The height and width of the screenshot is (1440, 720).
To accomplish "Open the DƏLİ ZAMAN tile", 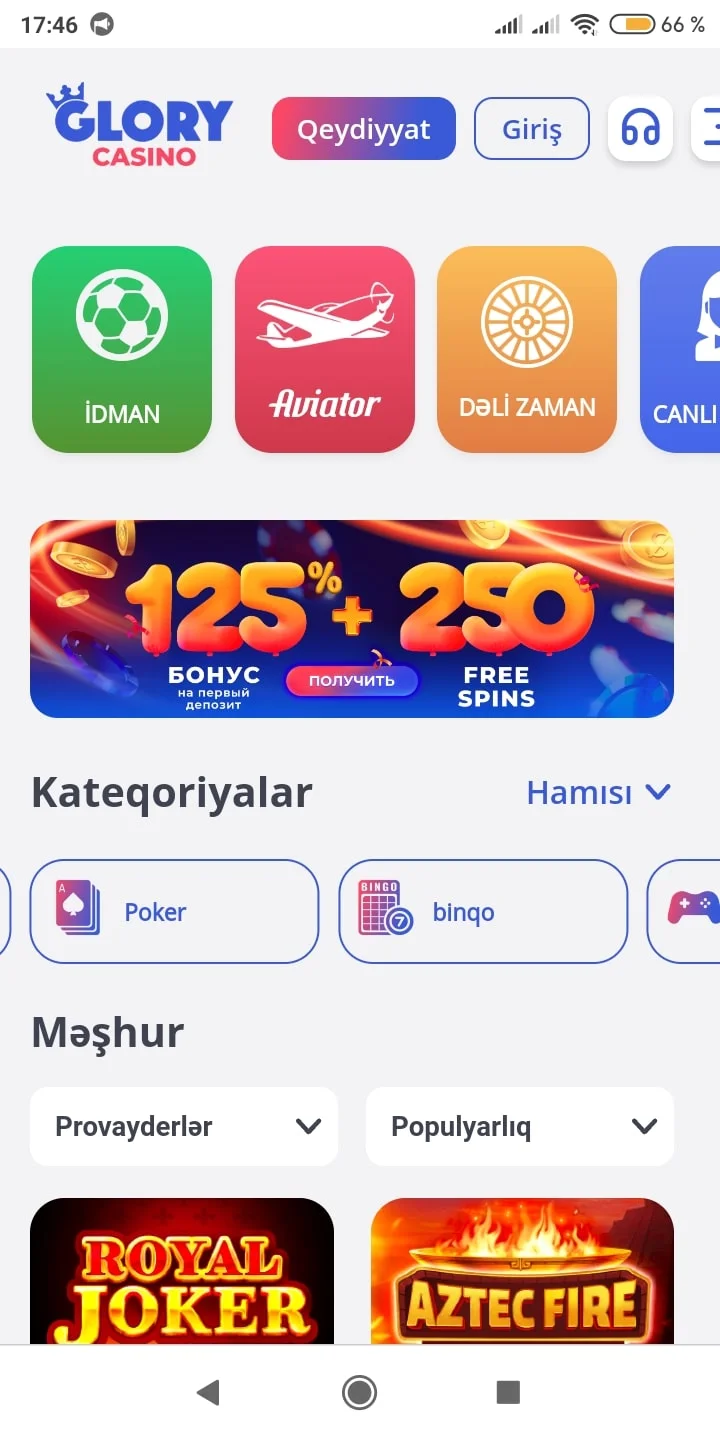I will click(526, 349).
